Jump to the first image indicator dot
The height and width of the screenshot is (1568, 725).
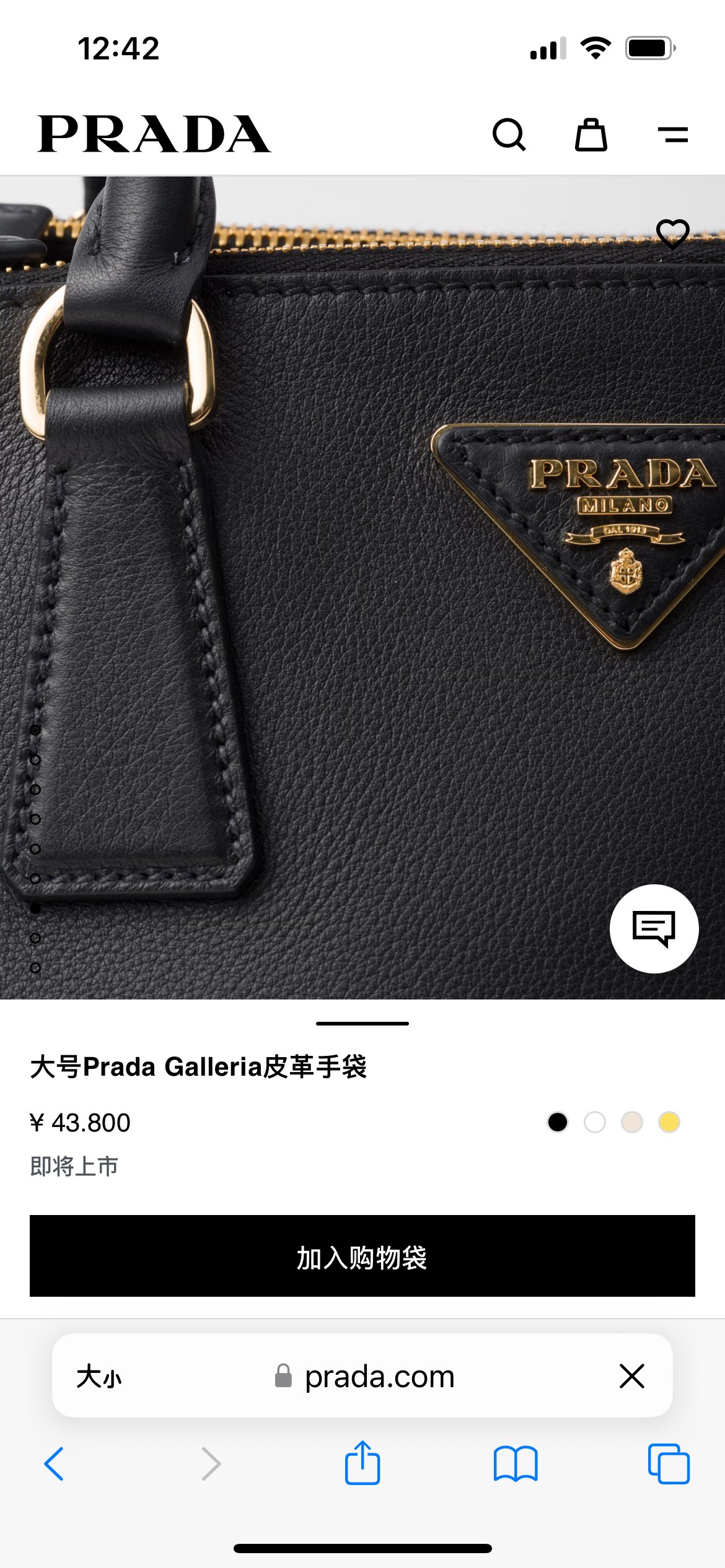pos(35,730)
